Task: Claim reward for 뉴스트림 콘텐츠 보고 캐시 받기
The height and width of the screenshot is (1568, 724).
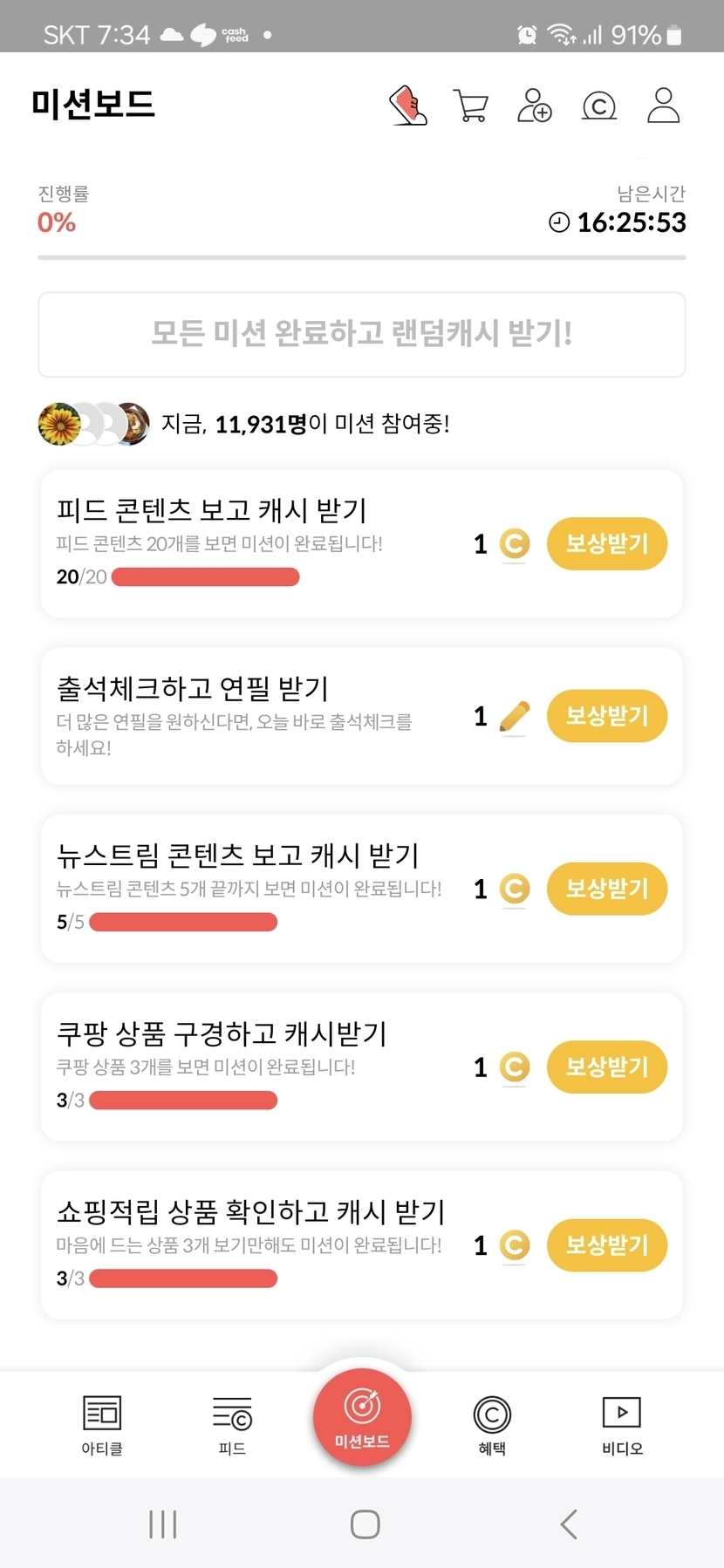Action: pyautogui.click(x=606, y=890)
